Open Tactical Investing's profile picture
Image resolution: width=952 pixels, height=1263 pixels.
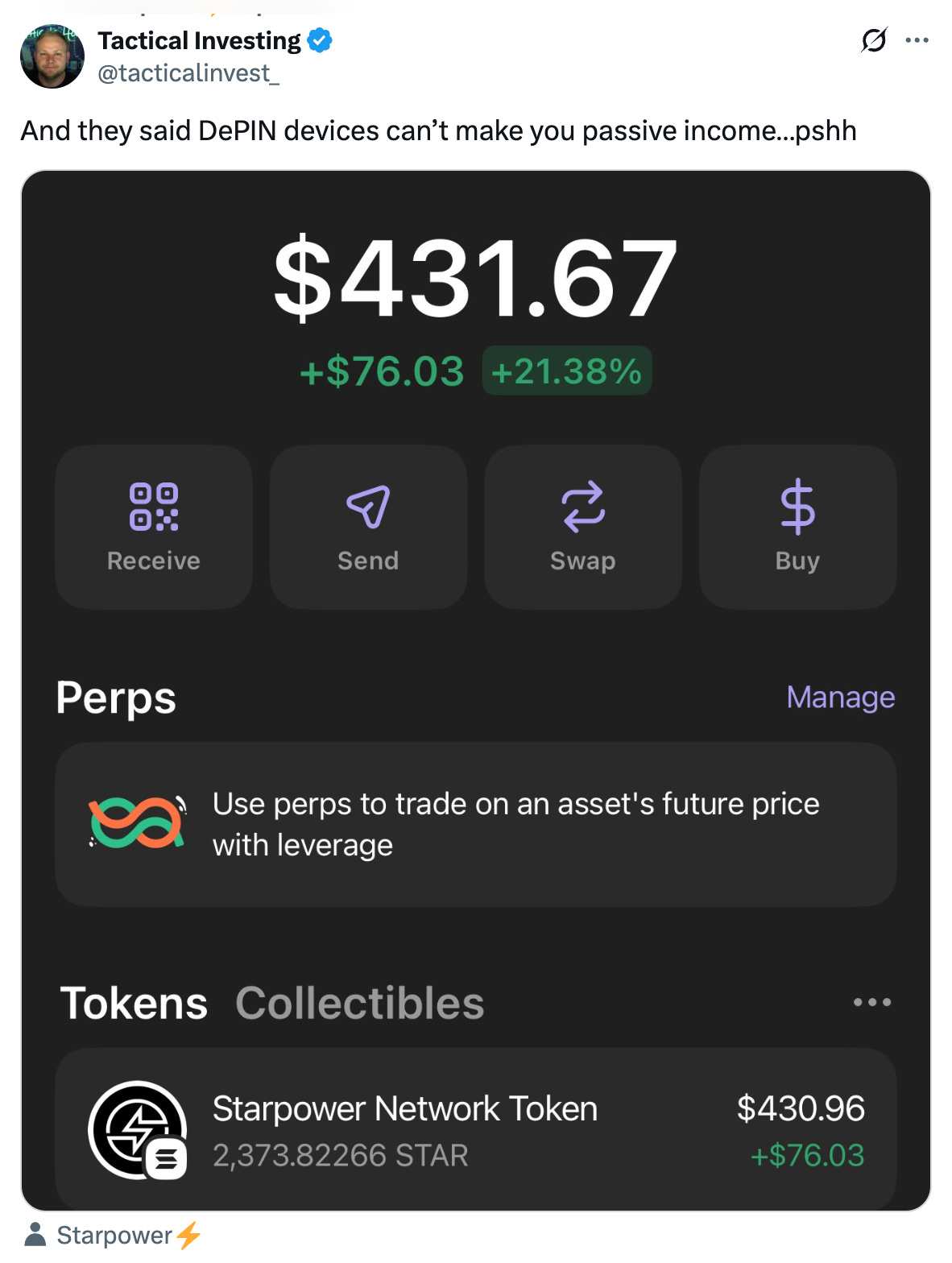(x=52, y=56)
